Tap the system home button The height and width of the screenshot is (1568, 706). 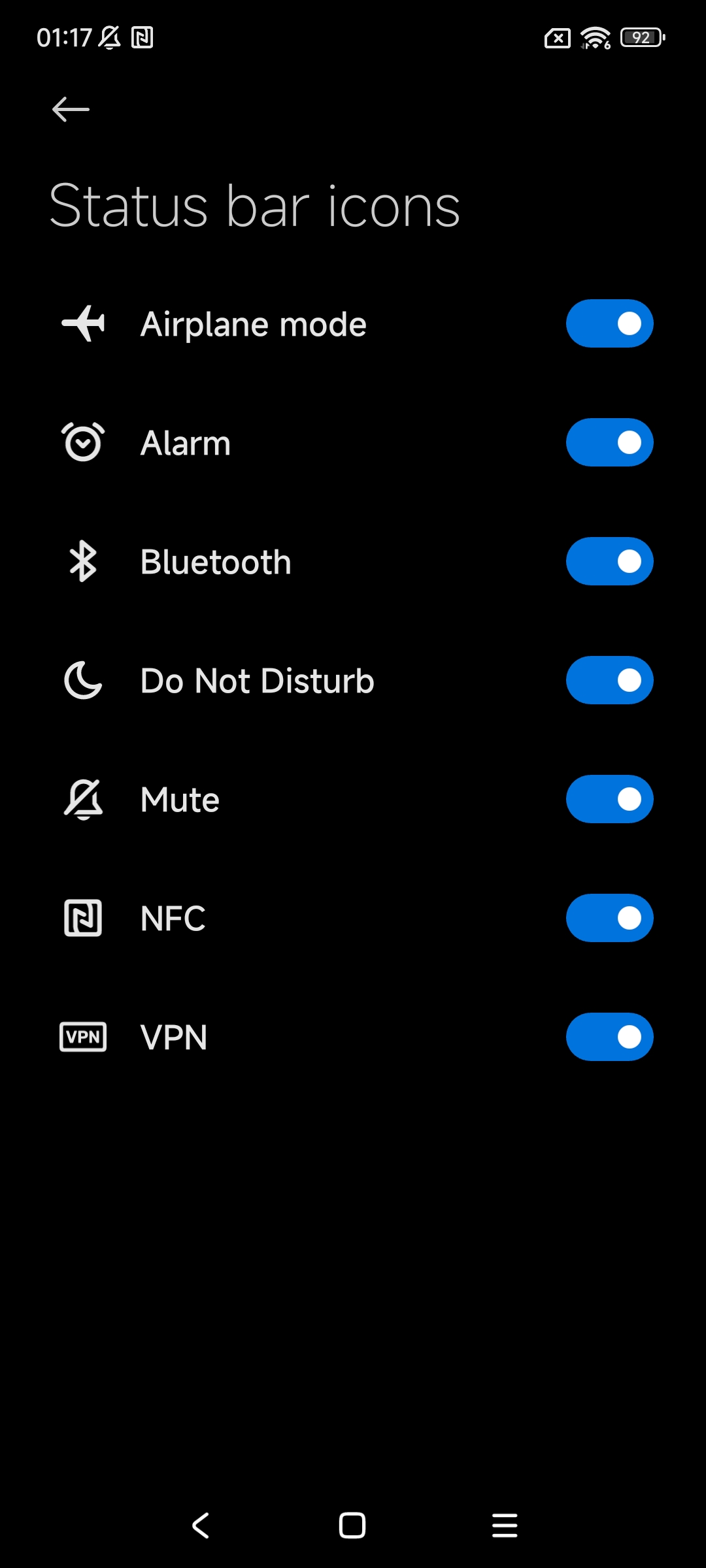[352, 1526]
